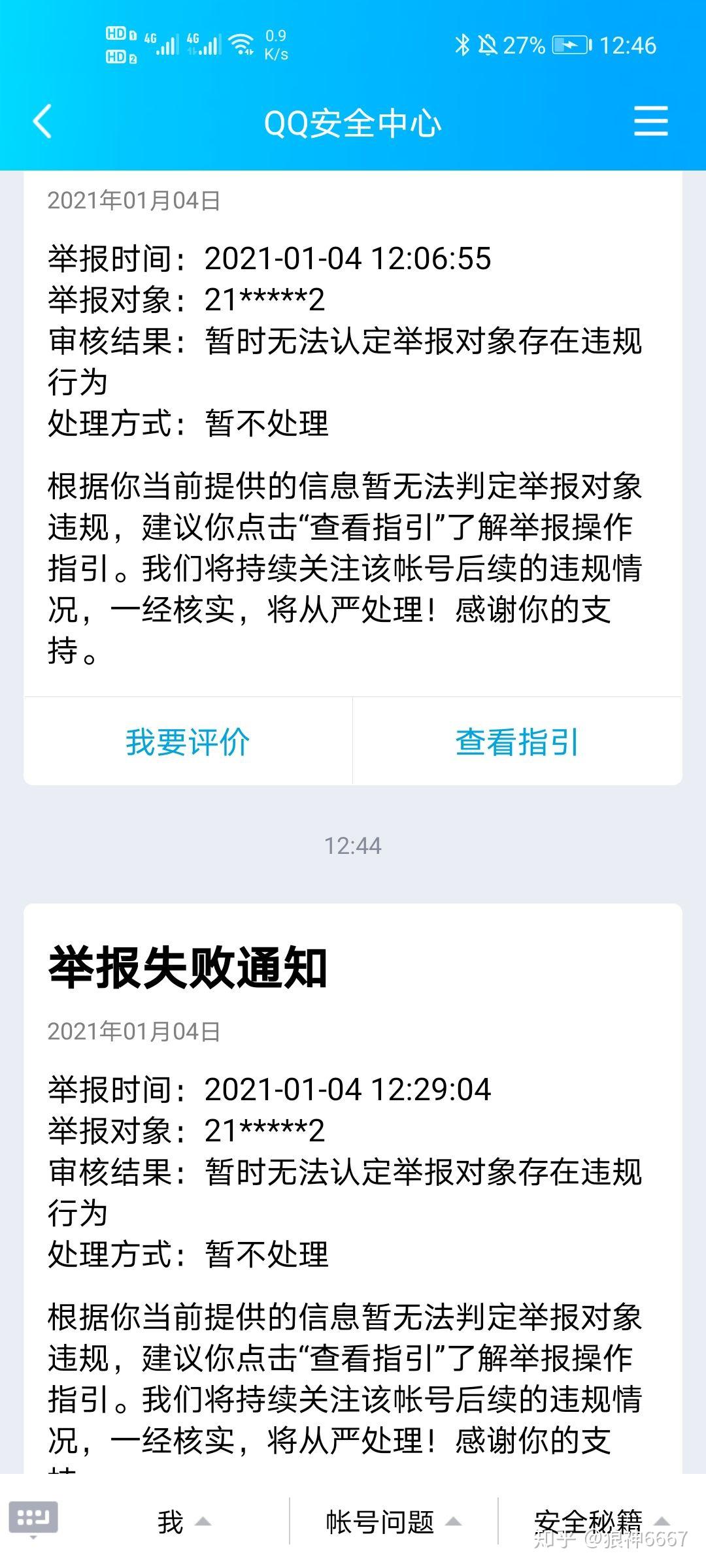Tap the Bluetooth icon in status bar
Viewport: 706px width, 1568px height.
pyautogui.click(x=462, y=46)
